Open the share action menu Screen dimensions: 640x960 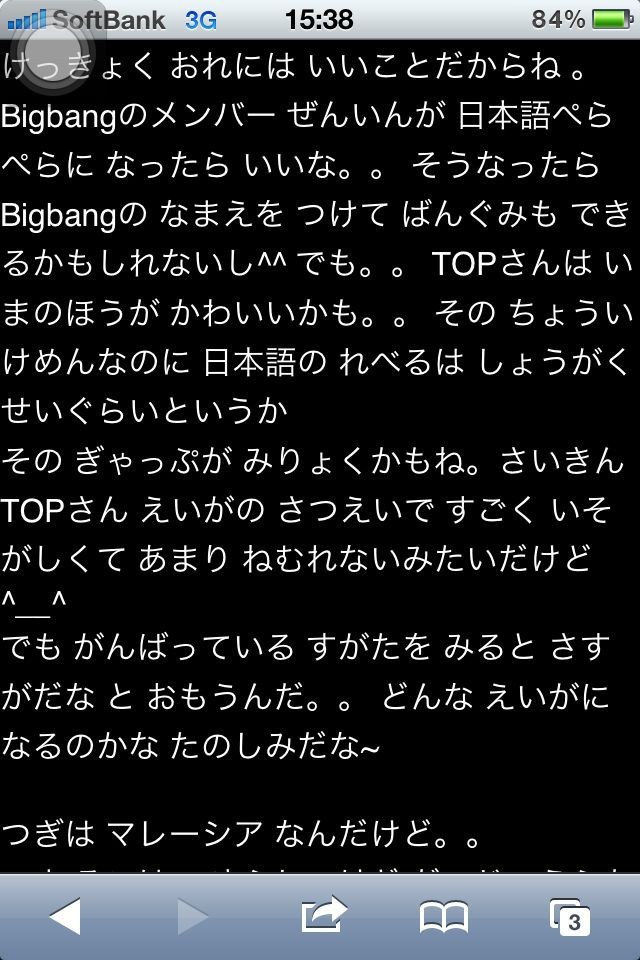click(322, 914)
